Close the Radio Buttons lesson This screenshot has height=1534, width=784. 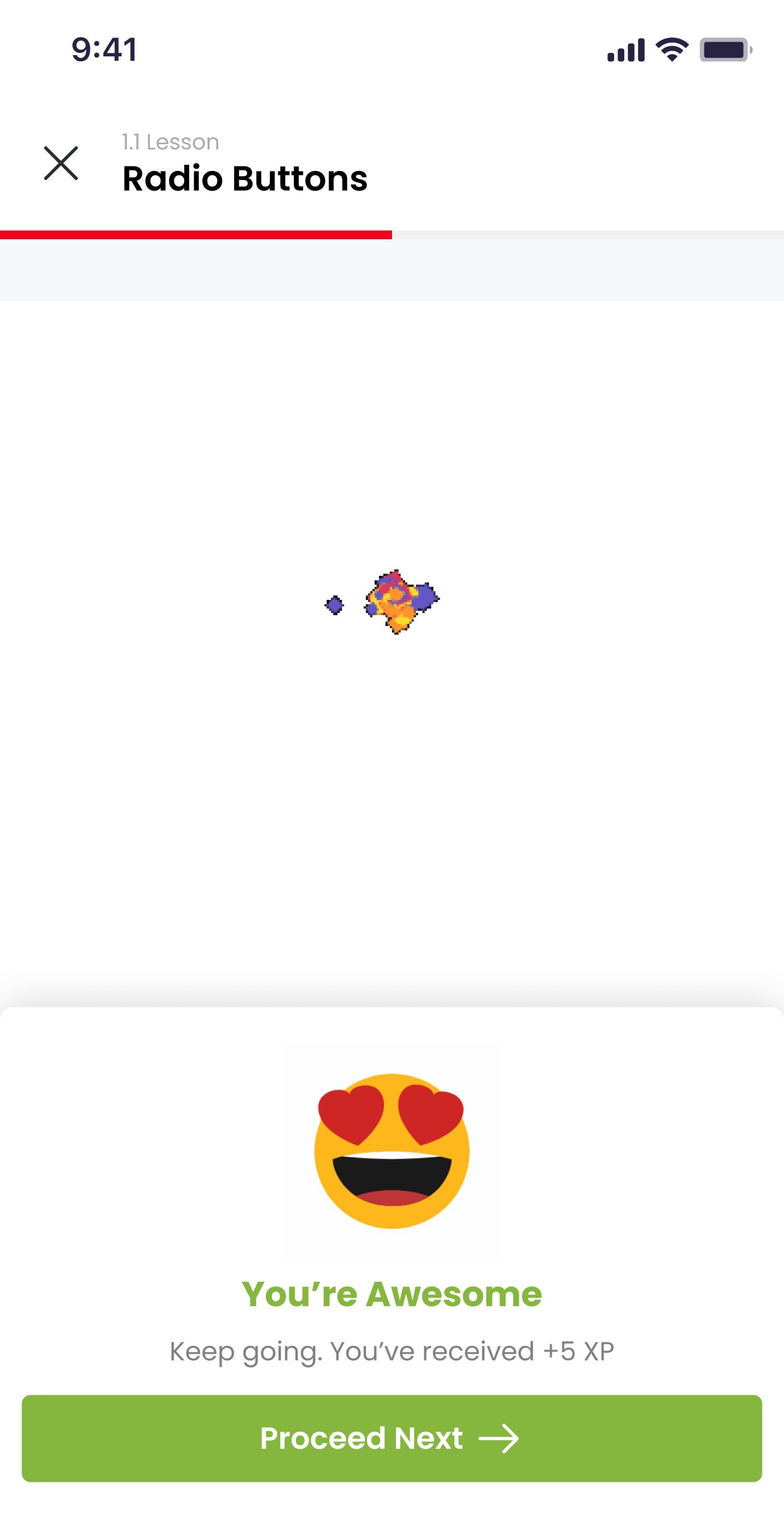point(61,163)
